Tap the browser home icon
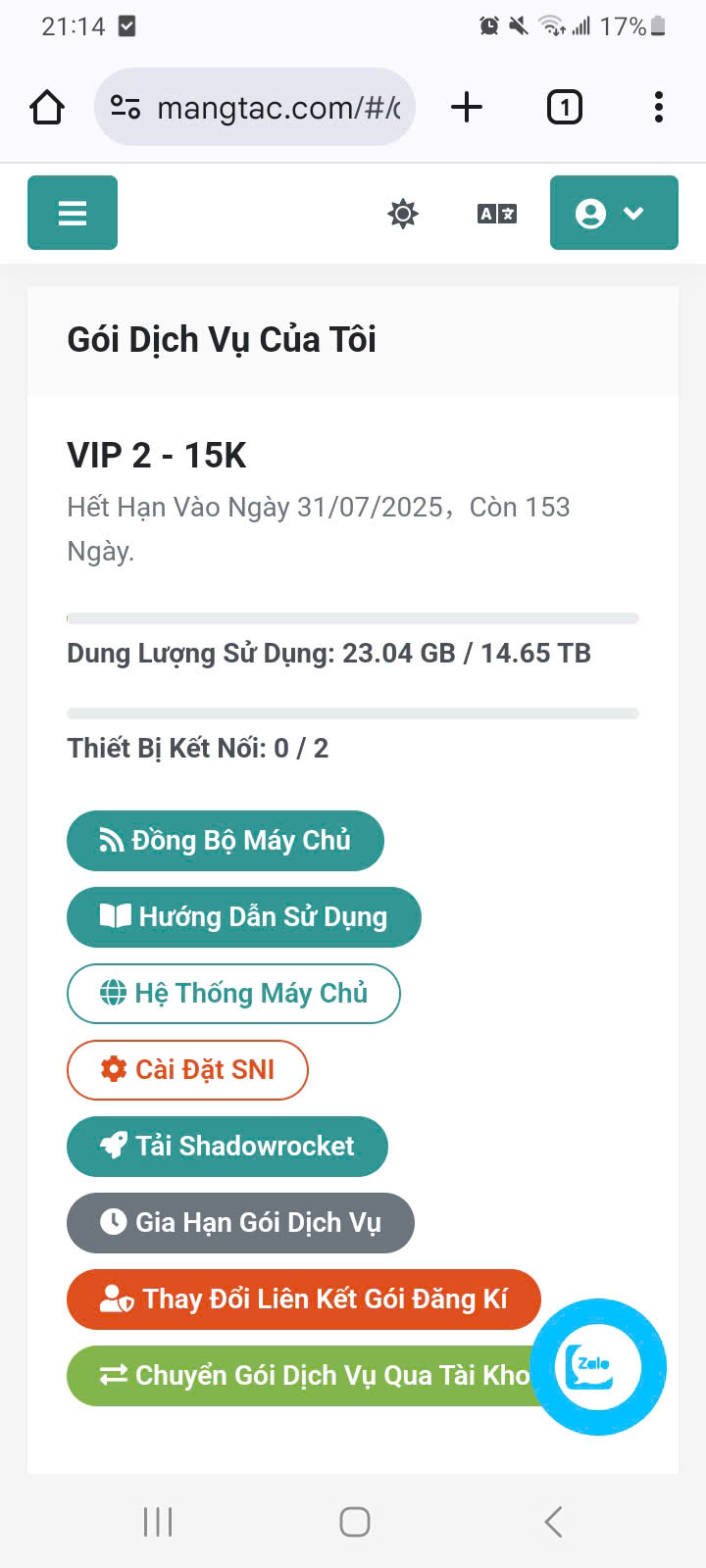The width and height of the screenshot is (706, 1568). tap(47, 107)
